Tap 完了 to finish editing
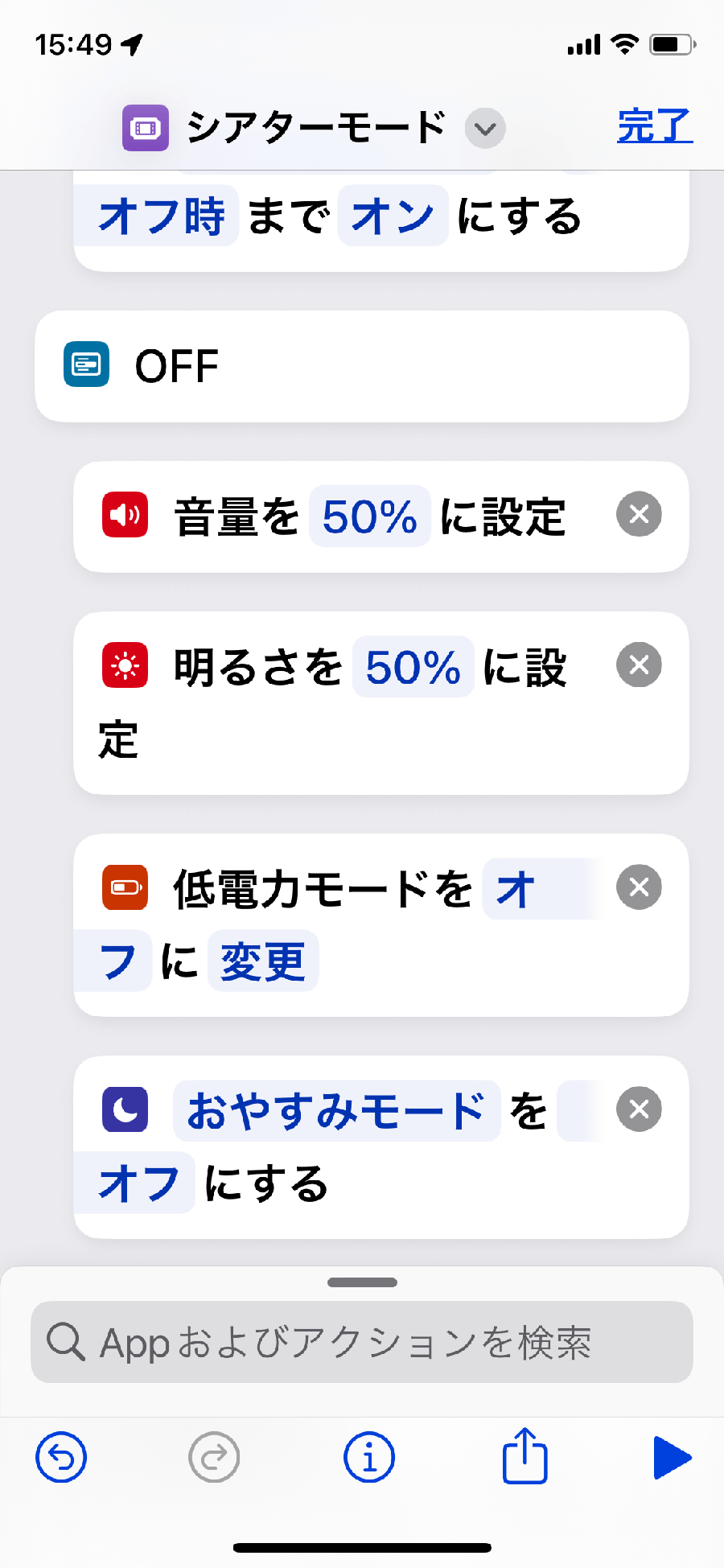 pos(654,126)
